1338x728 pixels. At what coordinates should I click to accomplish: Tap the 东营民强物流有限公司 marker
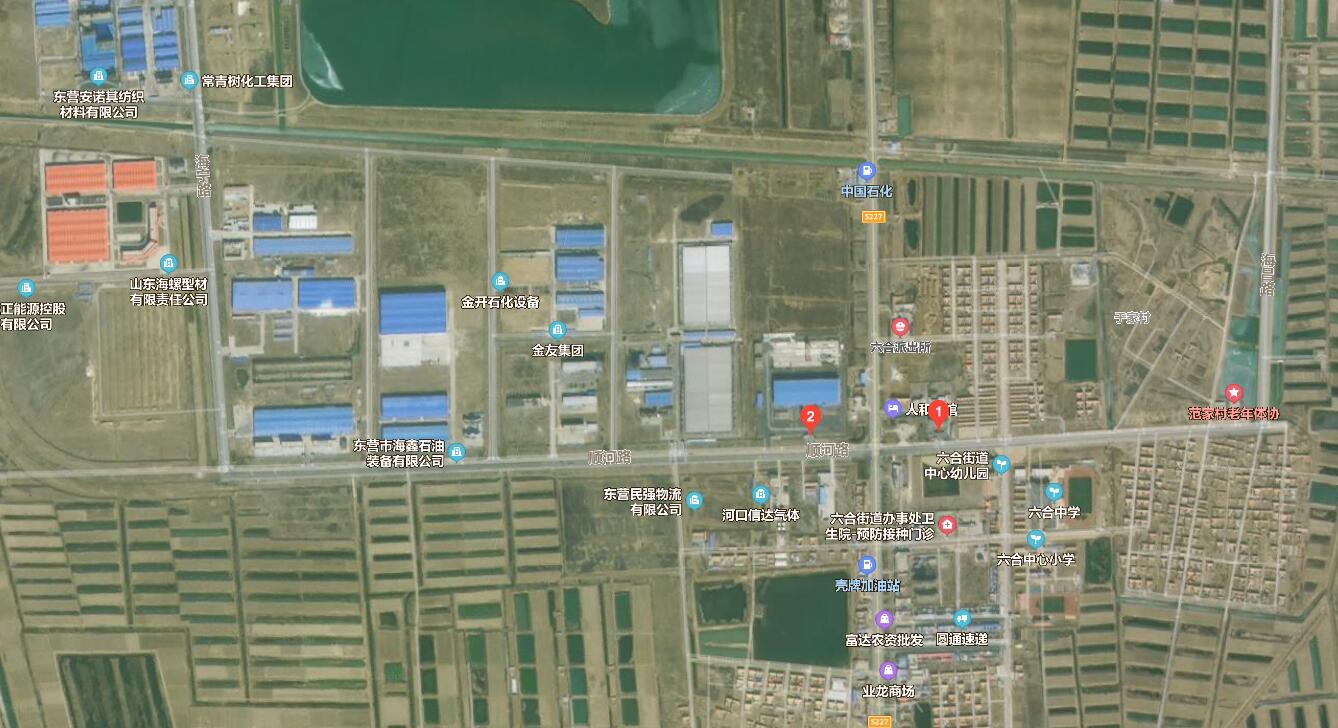coord(694,500)
